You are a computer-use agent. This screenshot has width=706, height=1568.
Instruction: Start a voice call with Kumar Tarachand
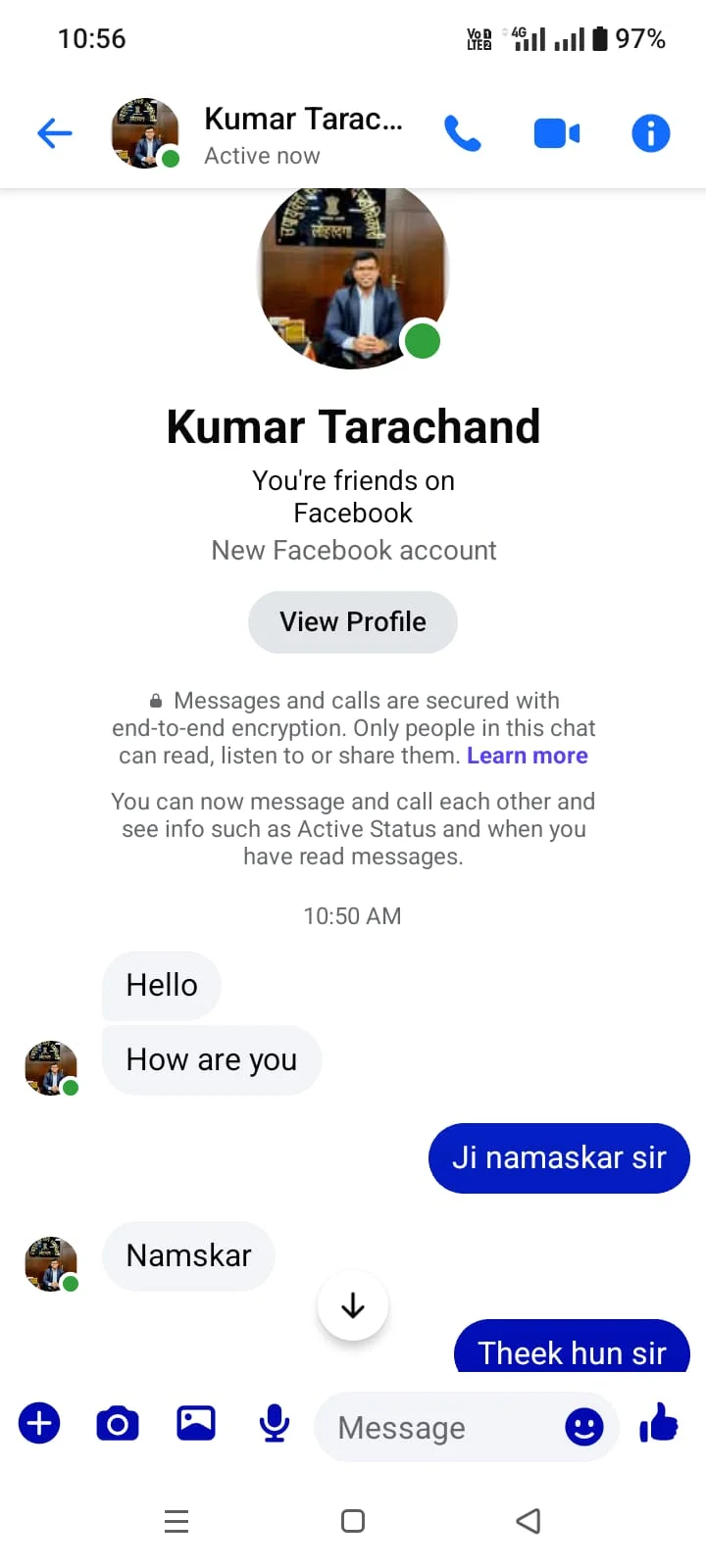463,133
